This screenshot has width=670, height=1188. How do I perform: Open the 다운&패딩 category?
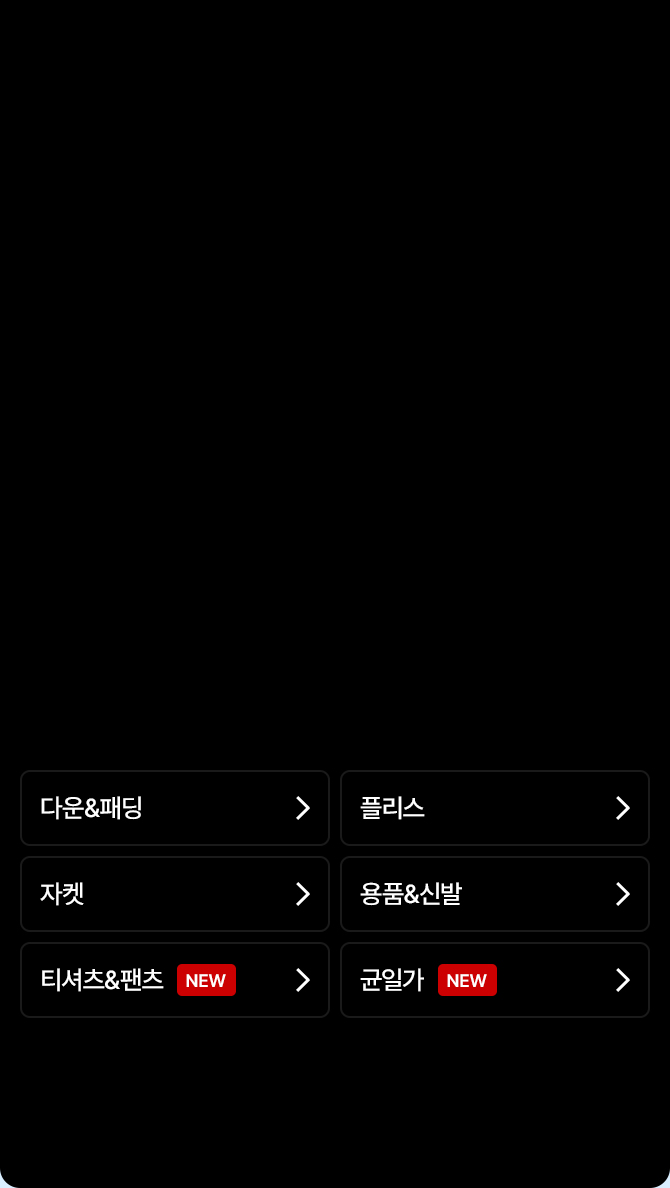[x=174, y=808]
